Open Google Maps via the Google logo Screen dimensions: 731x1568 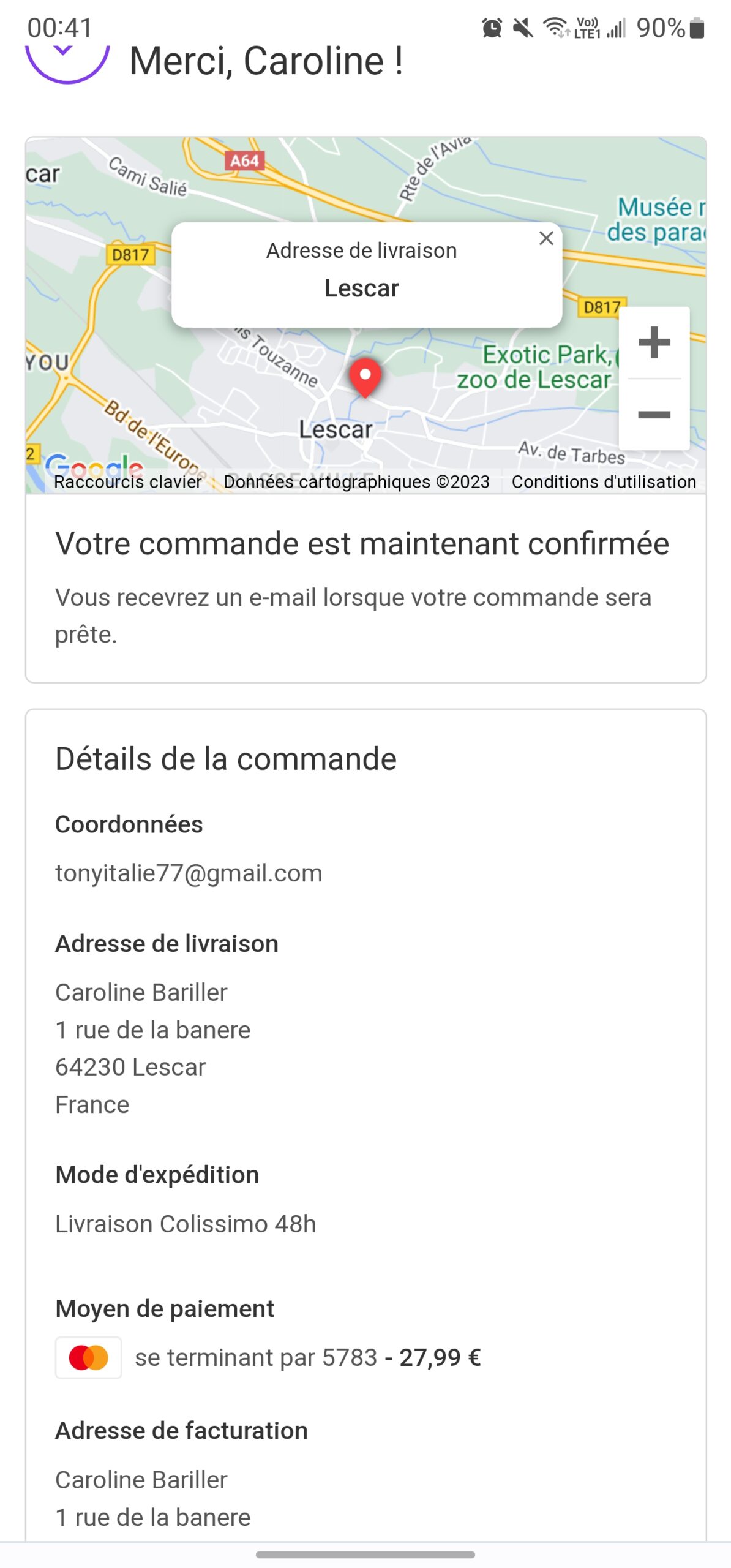94,467
